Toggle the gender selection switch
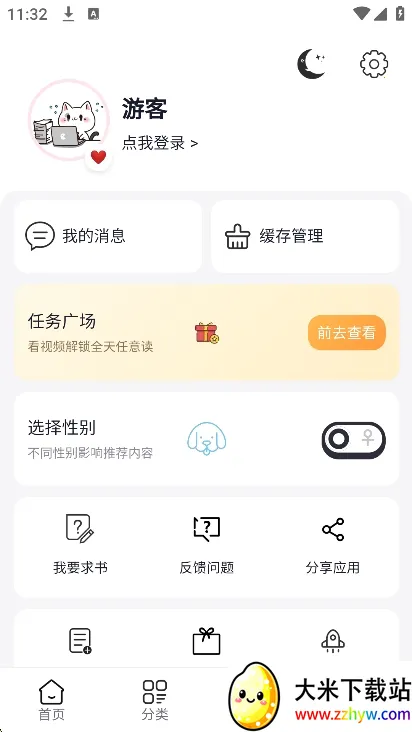412x732 pixels. [x=354, y=440]
